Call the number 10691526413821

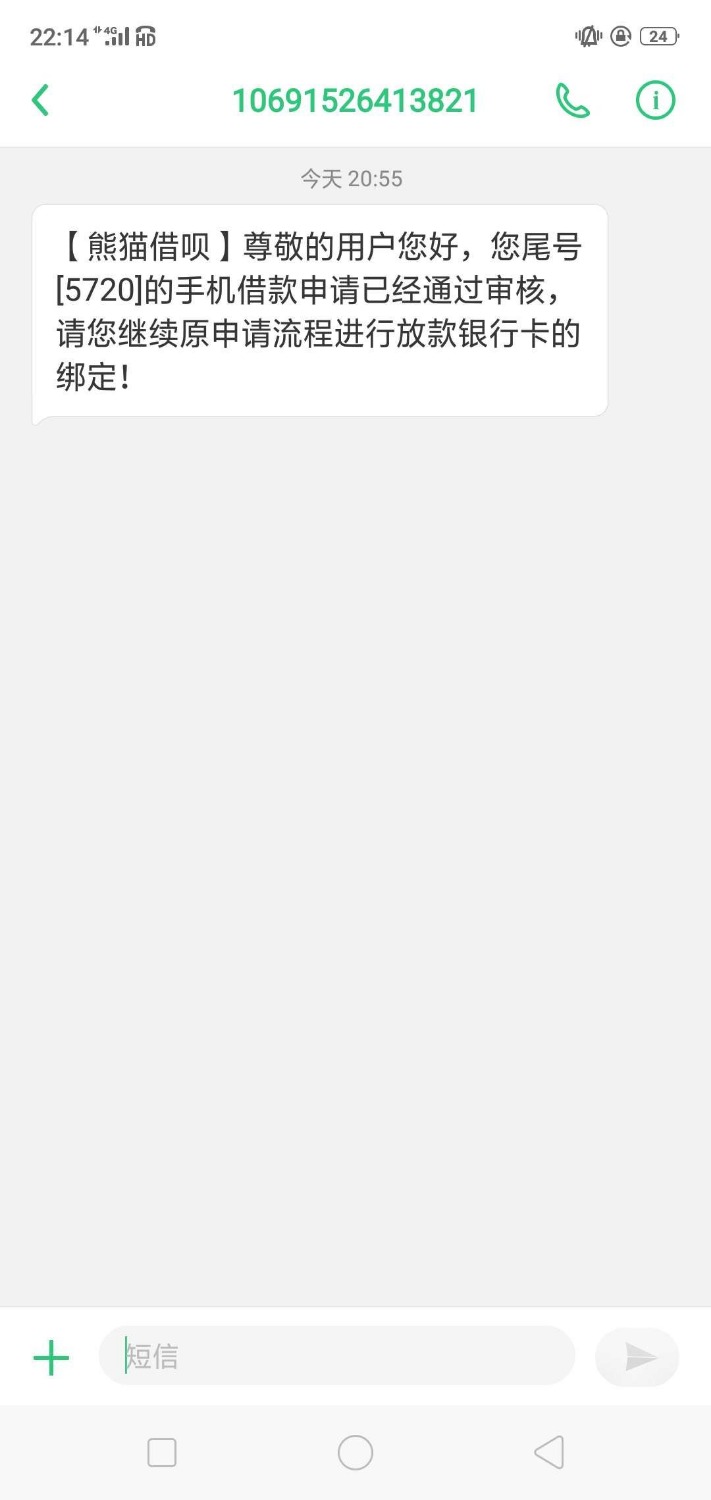pyautogui.click(x=572, y=100)
